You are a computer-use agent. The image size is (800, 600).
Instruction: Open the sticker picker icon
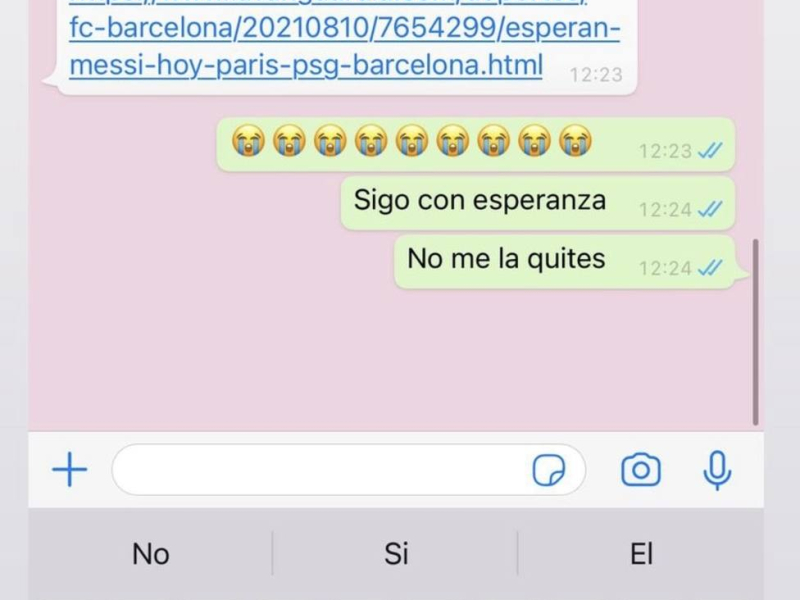pyautogui.click(x=548, y=470)
